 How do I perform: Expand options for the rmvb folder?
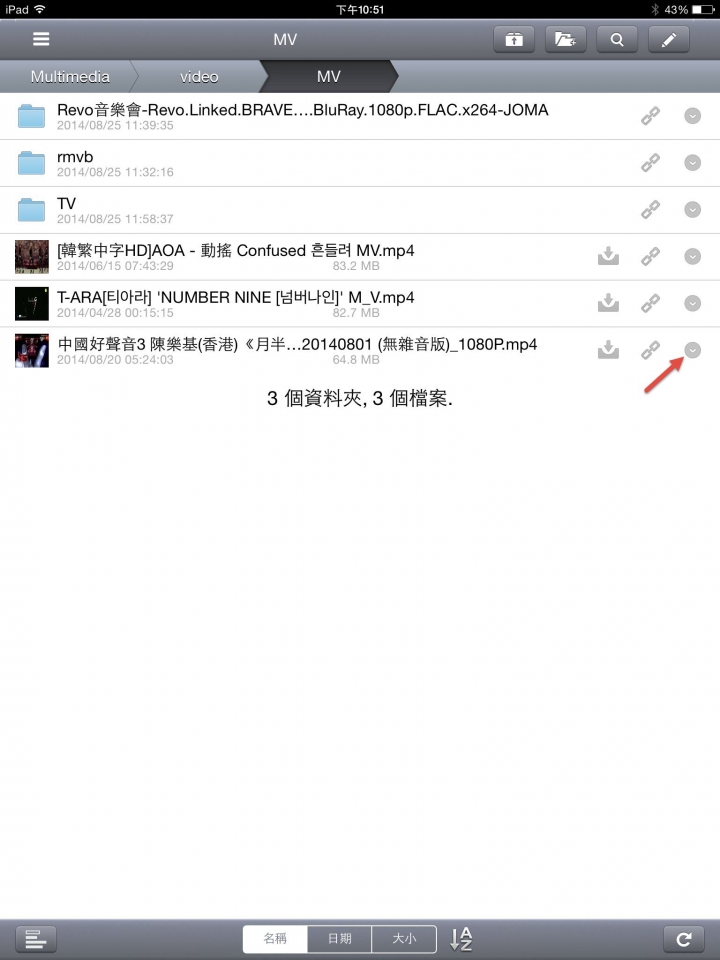[692, 163]
